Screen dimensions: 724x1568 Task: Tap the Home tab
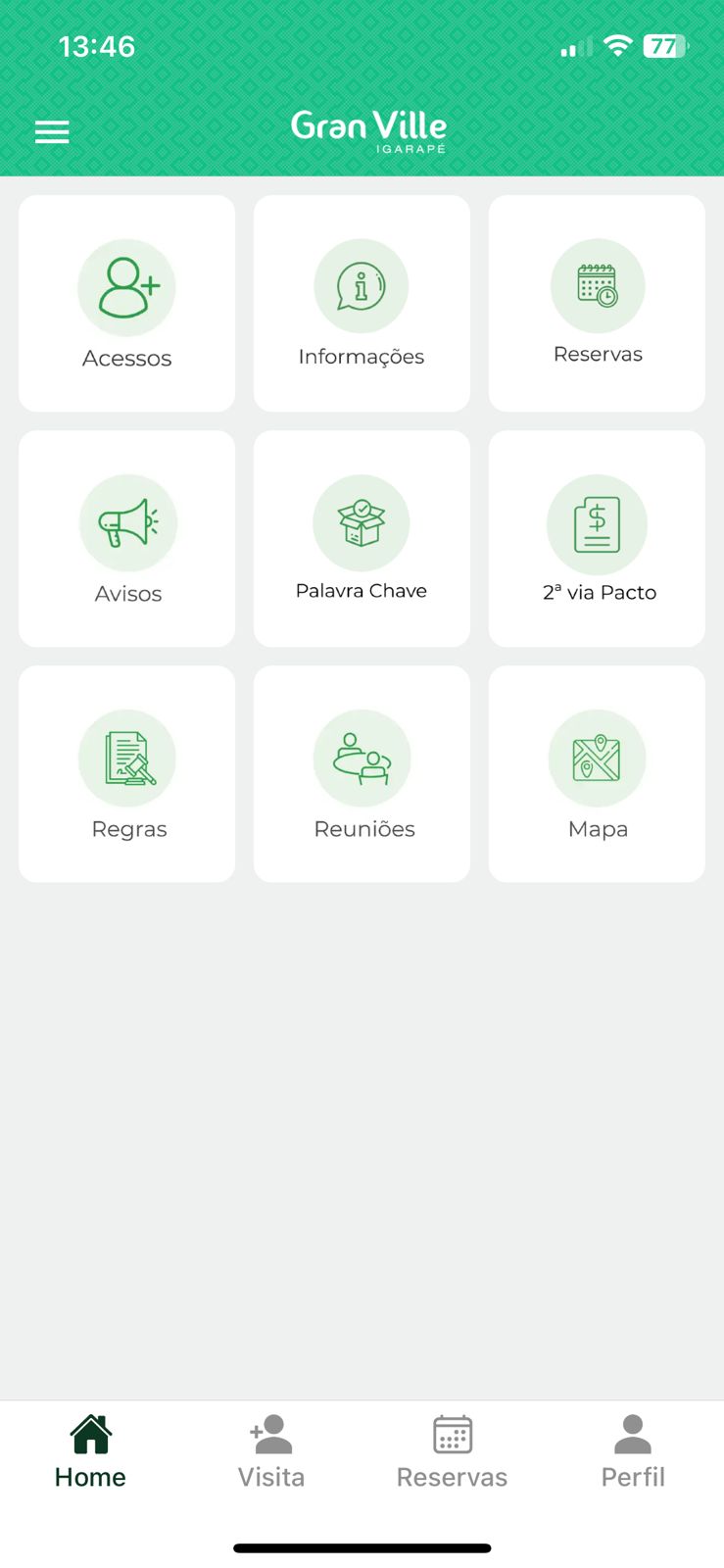pyautogui.click(x=90, y=1452)
